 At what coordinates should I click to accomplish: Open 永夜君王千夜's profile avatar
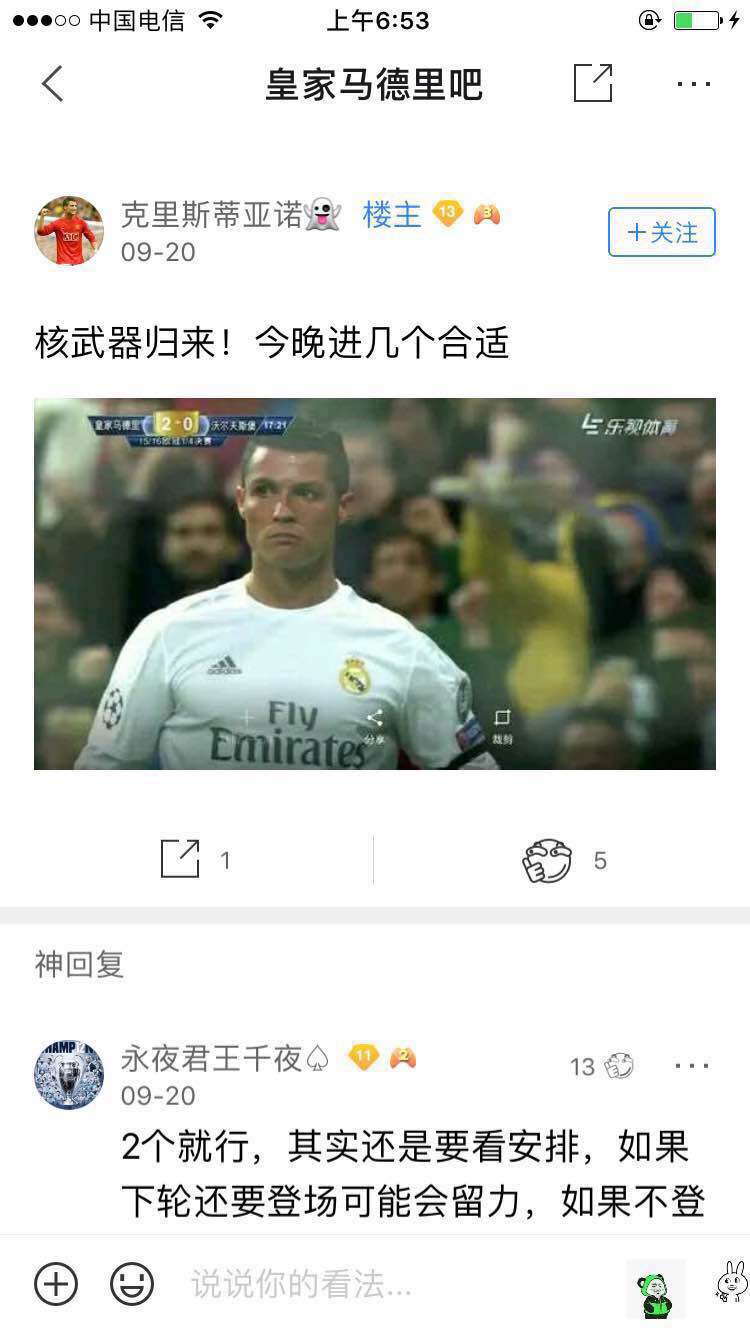(x=69, y=1074)
